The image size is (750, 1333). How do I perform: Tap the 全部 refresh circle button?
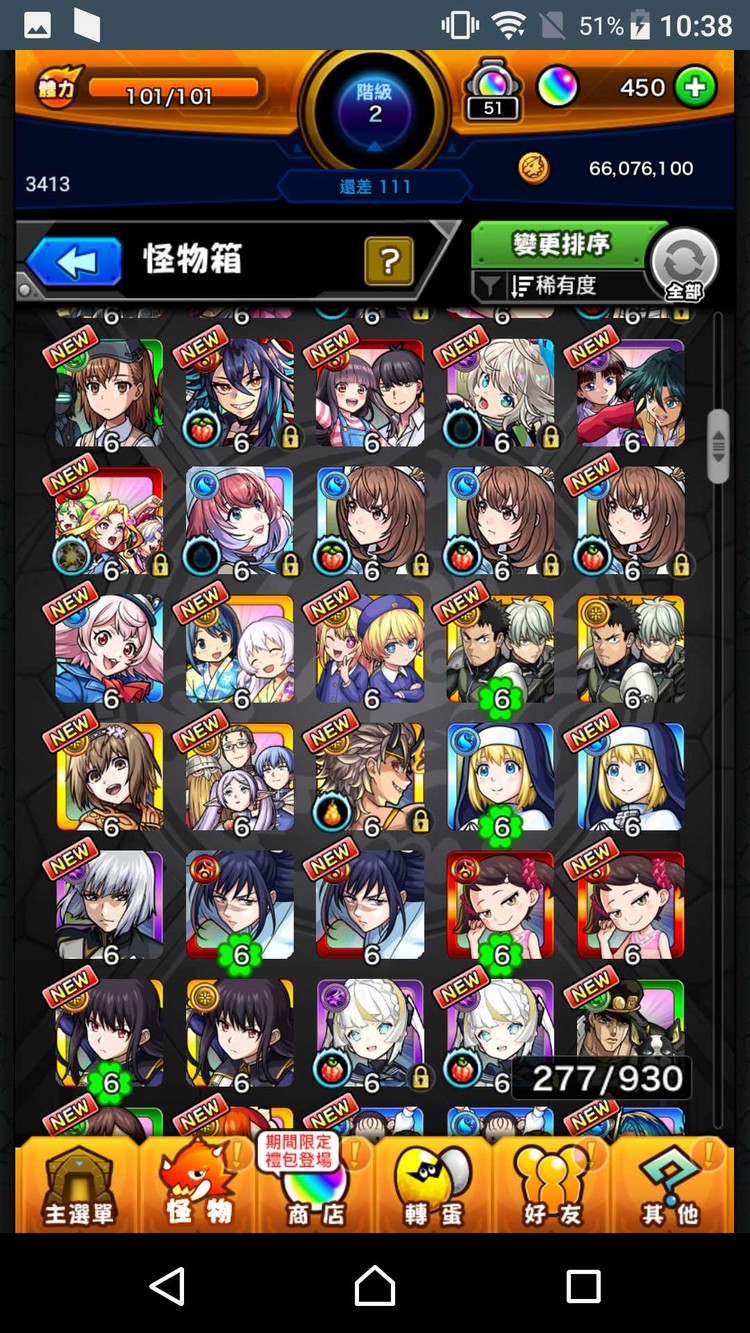coord(684,265)
